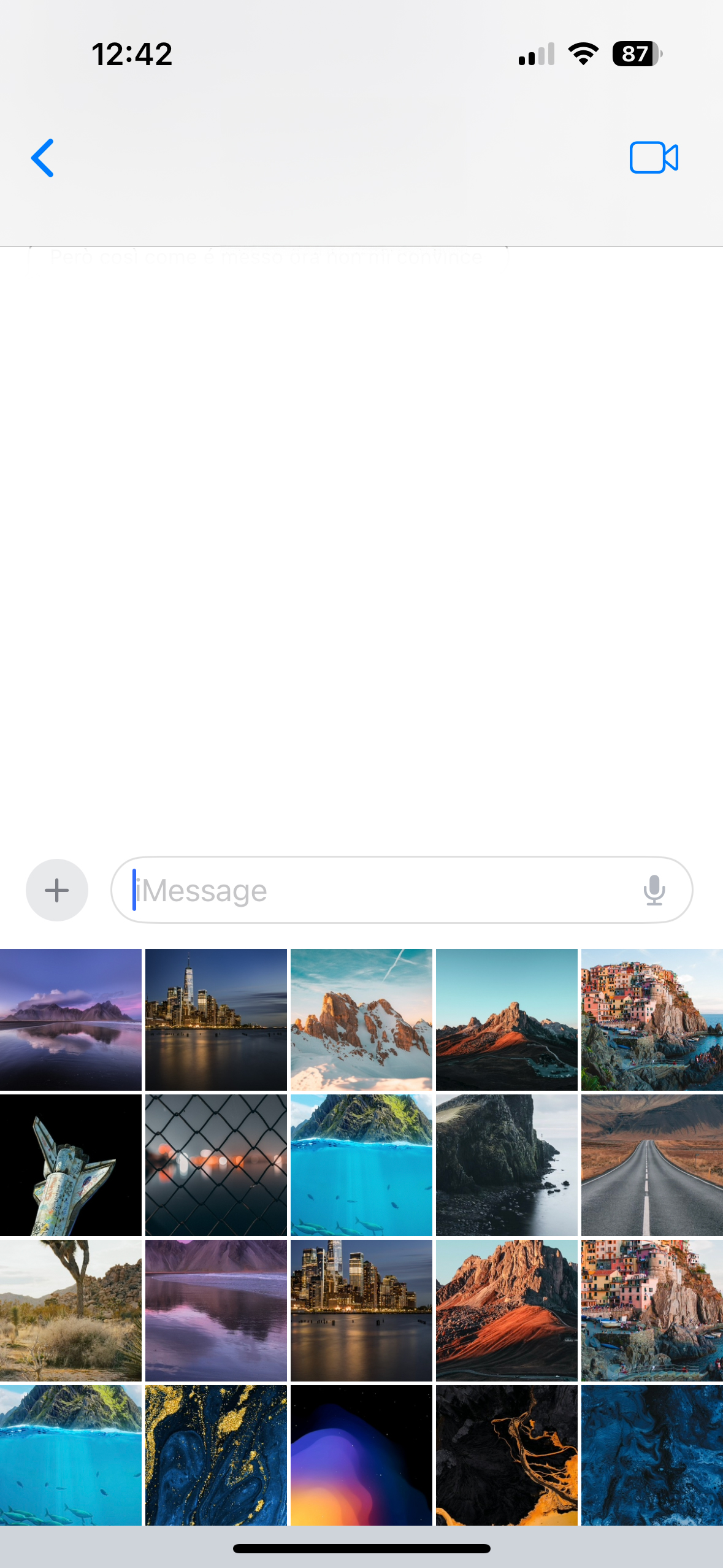Start dictation with the microphone icon
Viewport: 723px width, 1568px height.
(x=654, y=890)
